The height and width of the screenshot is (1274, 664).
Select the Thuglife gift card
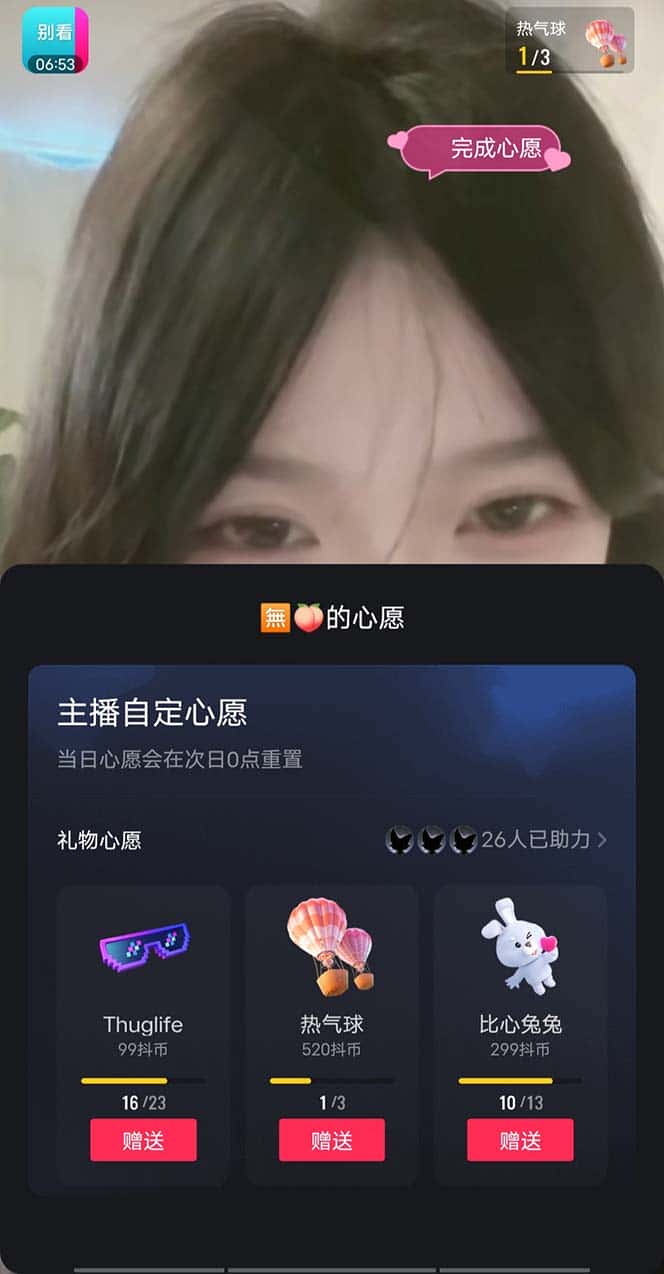pos(143,980)
